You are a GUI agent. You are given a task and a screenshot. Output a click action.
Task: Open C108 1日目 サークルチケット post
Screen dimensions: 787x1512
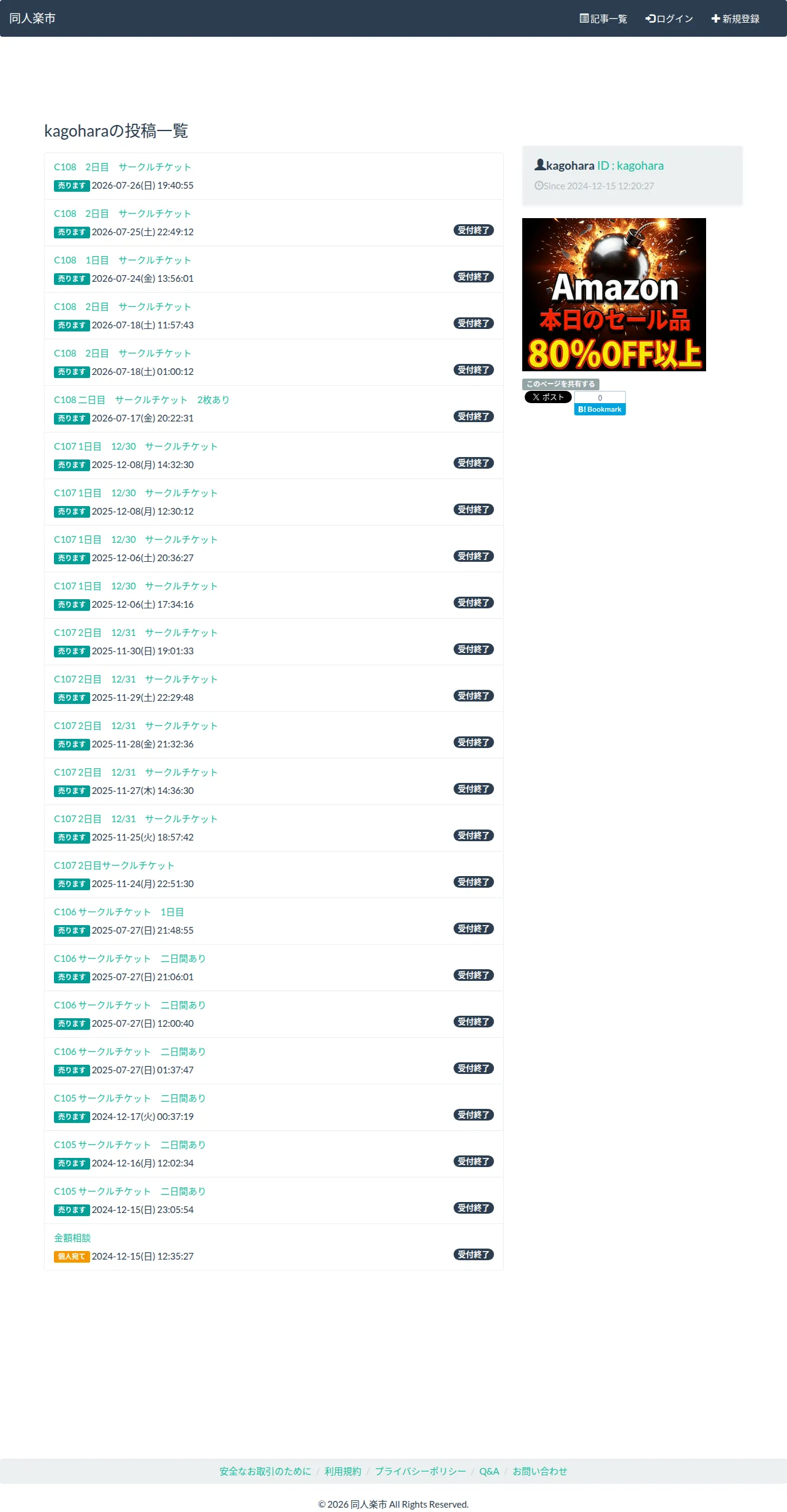(123, 260)
